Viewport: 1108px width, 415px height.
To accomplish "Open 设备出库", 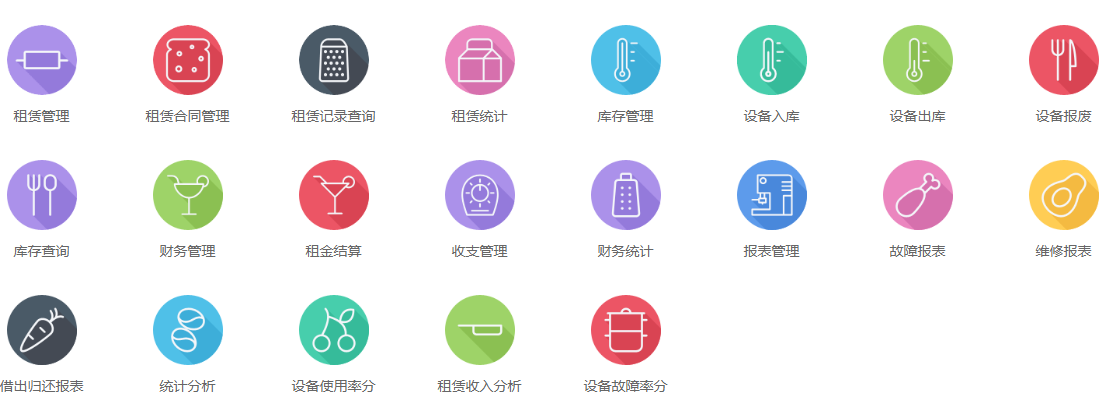I will [918, 60].
